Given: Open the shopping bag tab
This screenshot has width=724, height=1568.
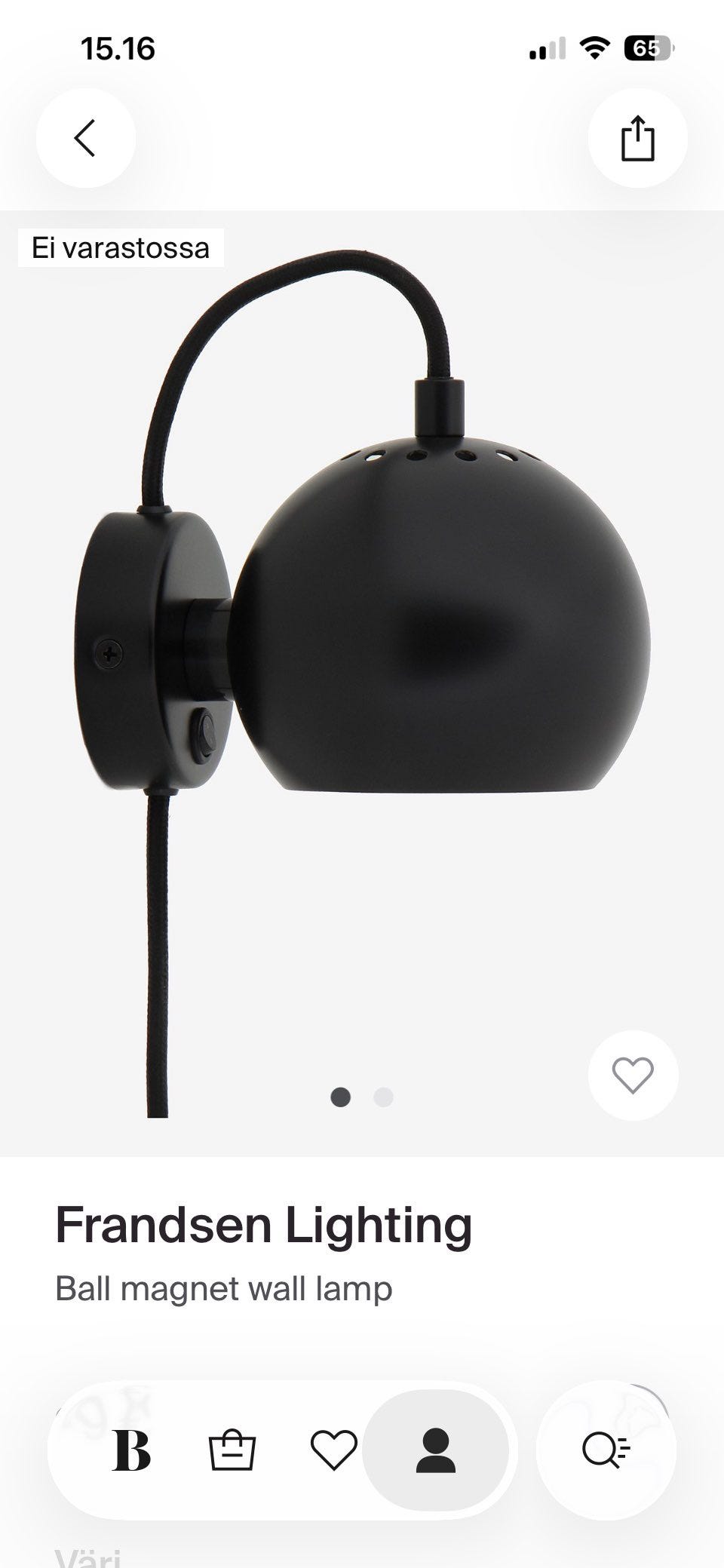Looking at the screenshot, I should pos(232,1450).
